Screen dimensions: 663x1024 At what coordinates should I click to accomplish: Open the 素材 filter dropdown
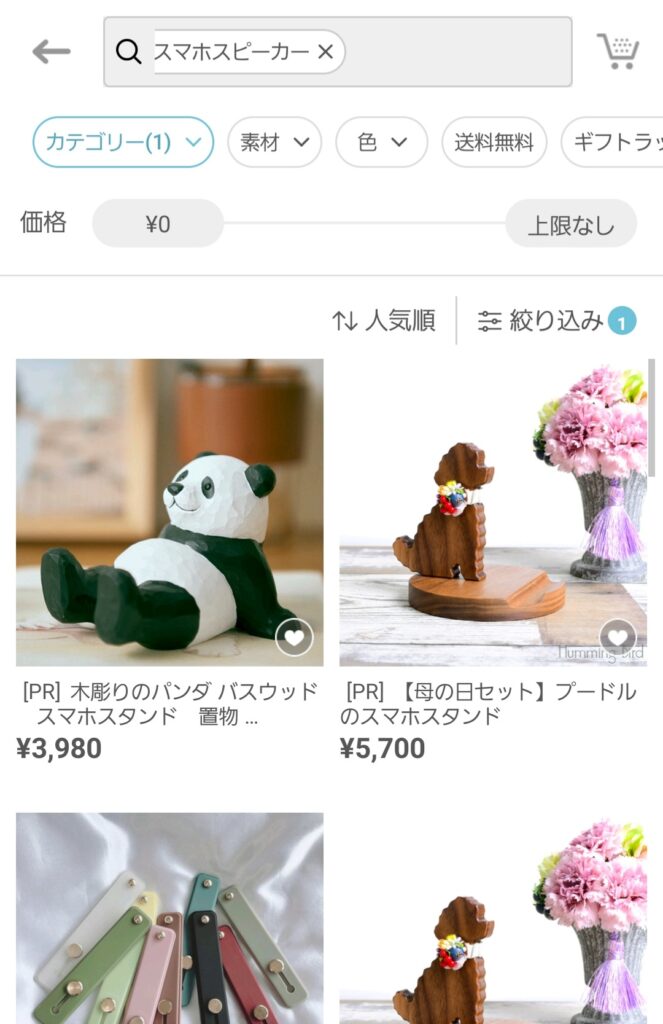[x=274, y=142]
